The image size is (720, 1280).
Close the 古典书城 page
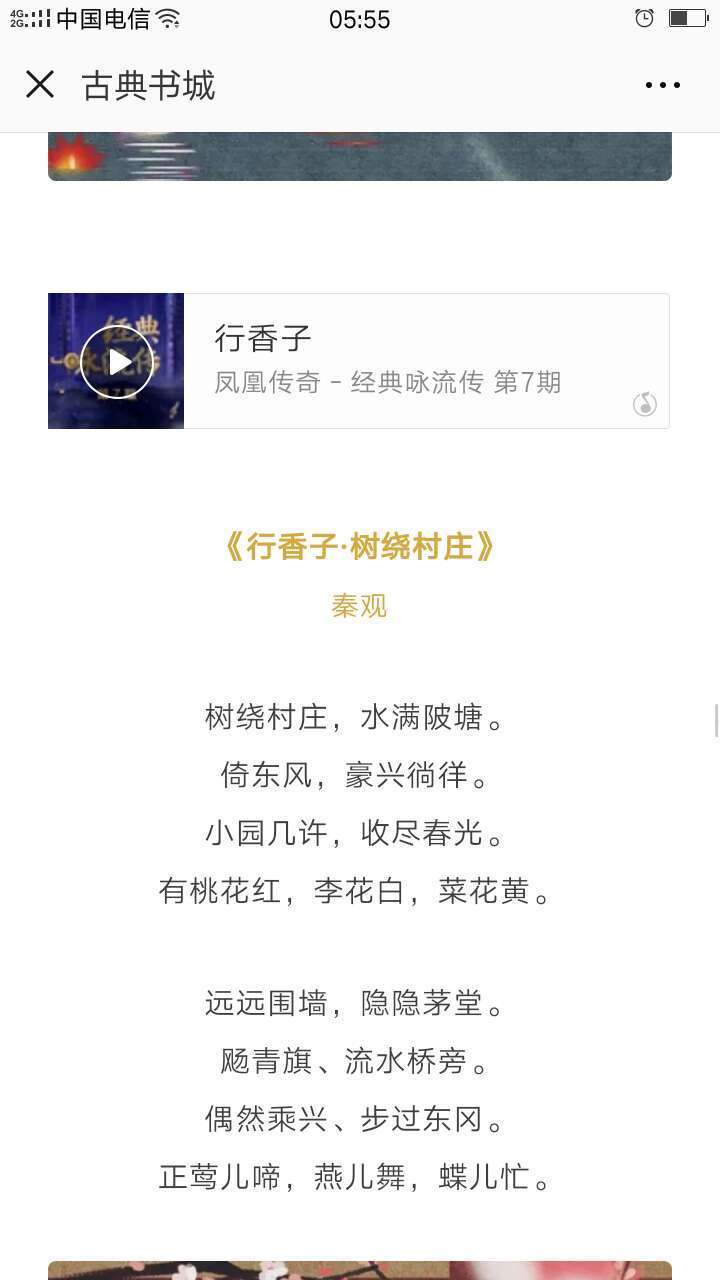tap(40, 85)
